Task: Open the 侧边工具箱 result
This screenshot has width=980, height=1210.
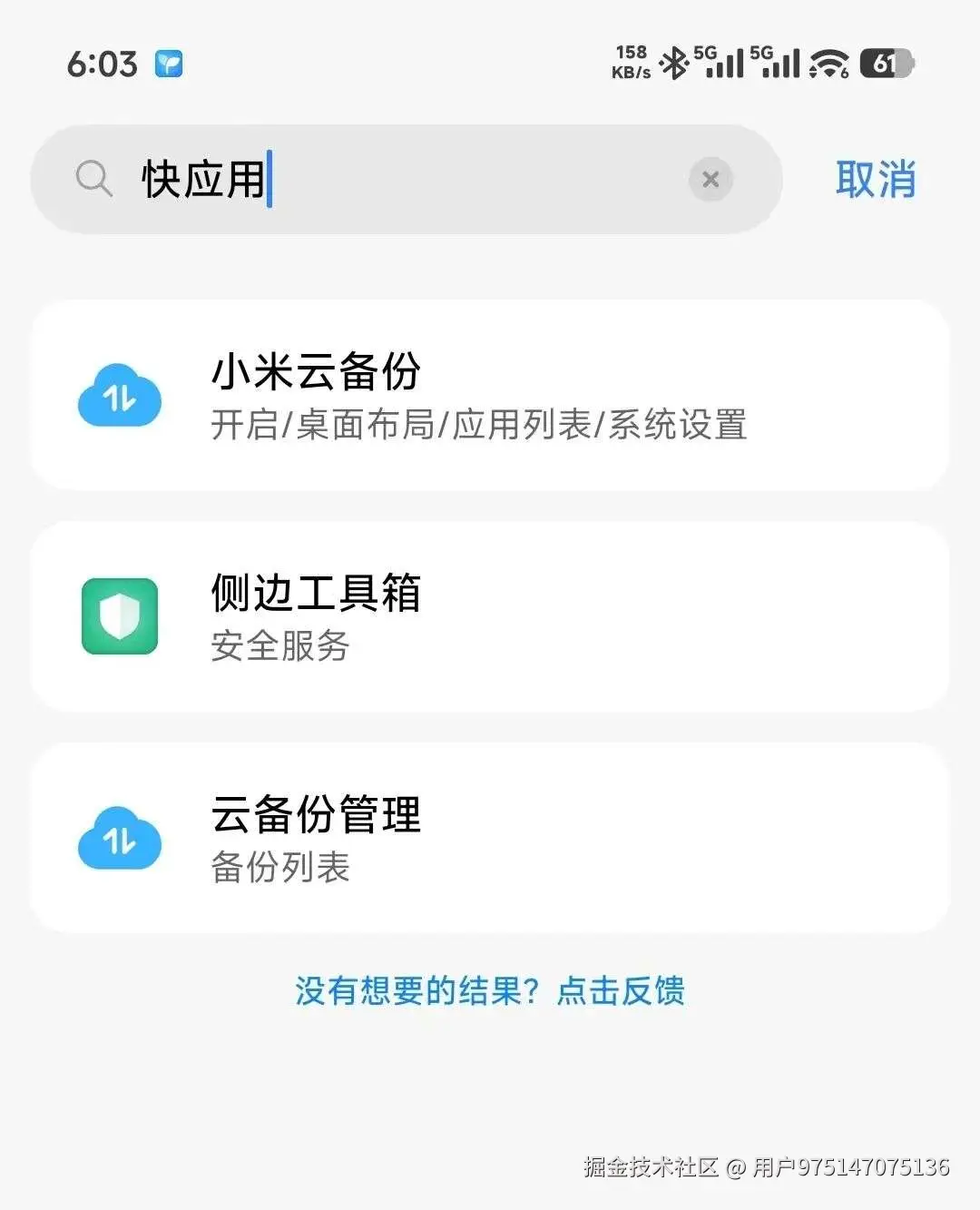Action: click(x=490, y=617)
